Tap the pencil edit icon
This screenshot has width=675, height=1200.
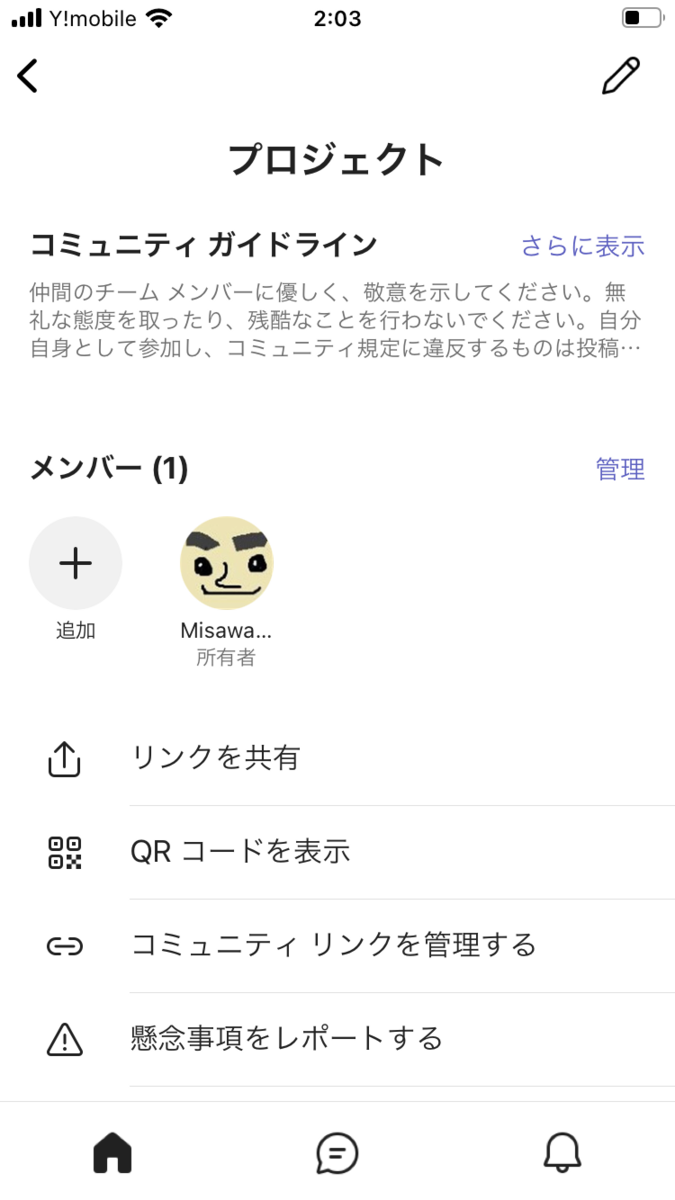(x=620, y=76)
